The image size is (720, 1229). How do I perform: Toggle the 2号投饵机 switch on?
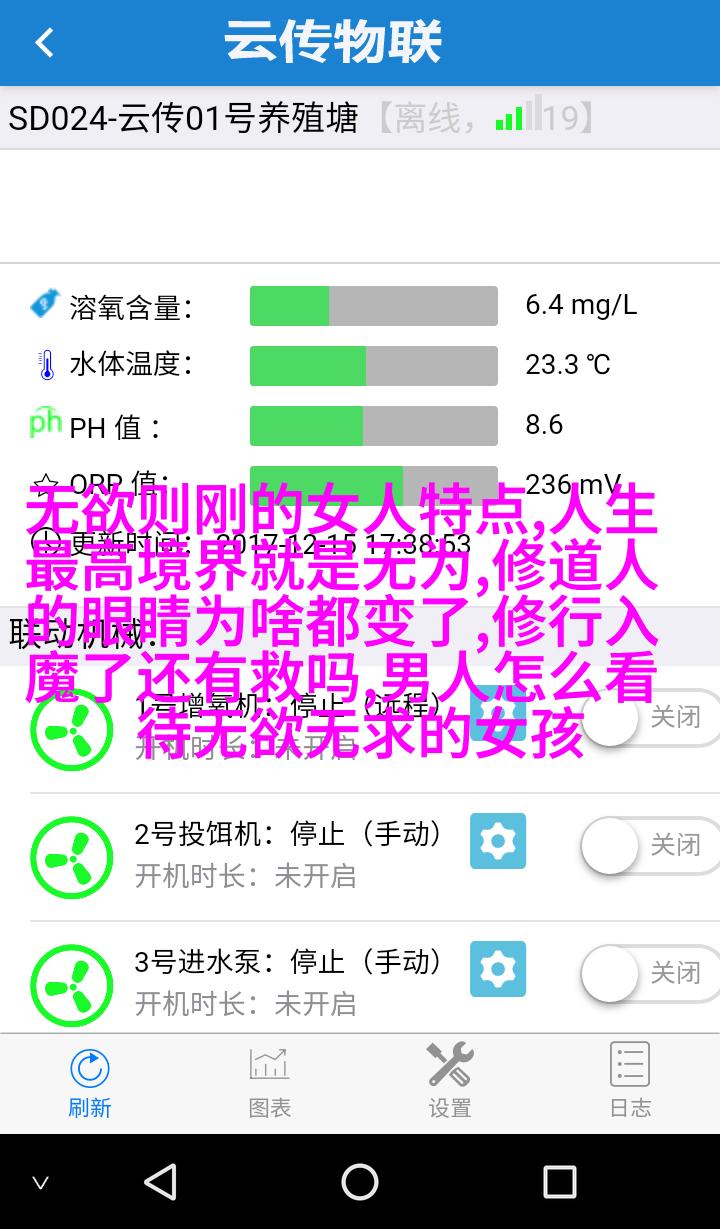point(650,845)
